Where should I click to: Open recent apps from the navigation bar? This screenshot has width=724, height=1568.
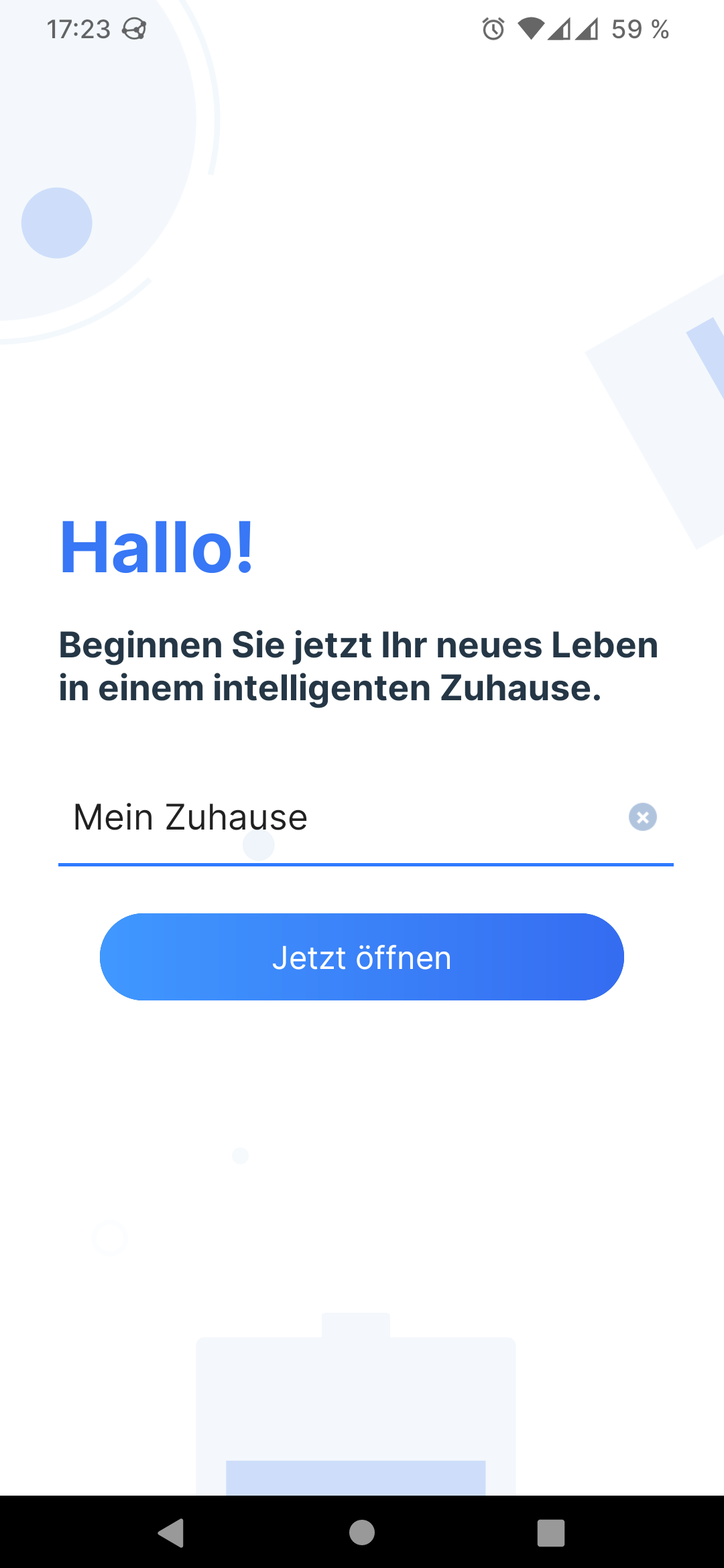coord(551,1532)
